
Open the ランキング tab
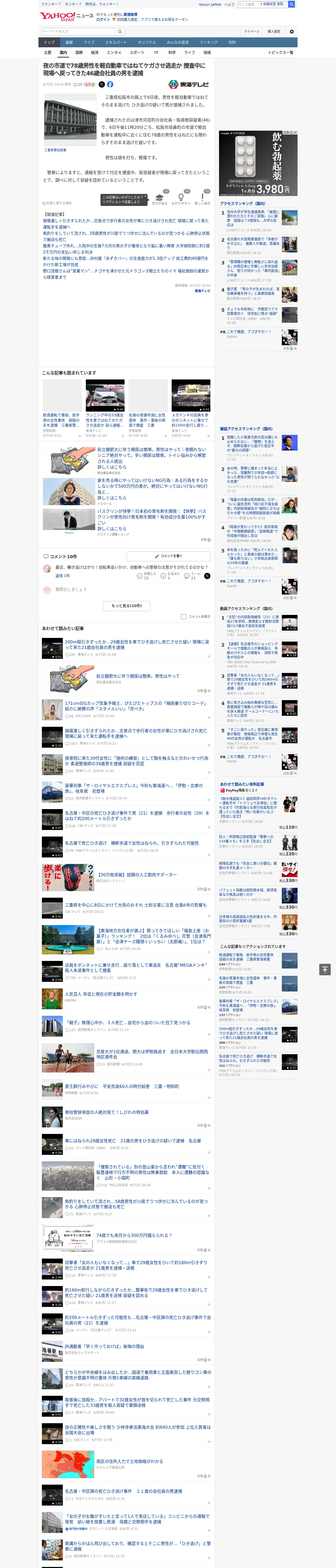pyautogui.click(x=209, y=43)
